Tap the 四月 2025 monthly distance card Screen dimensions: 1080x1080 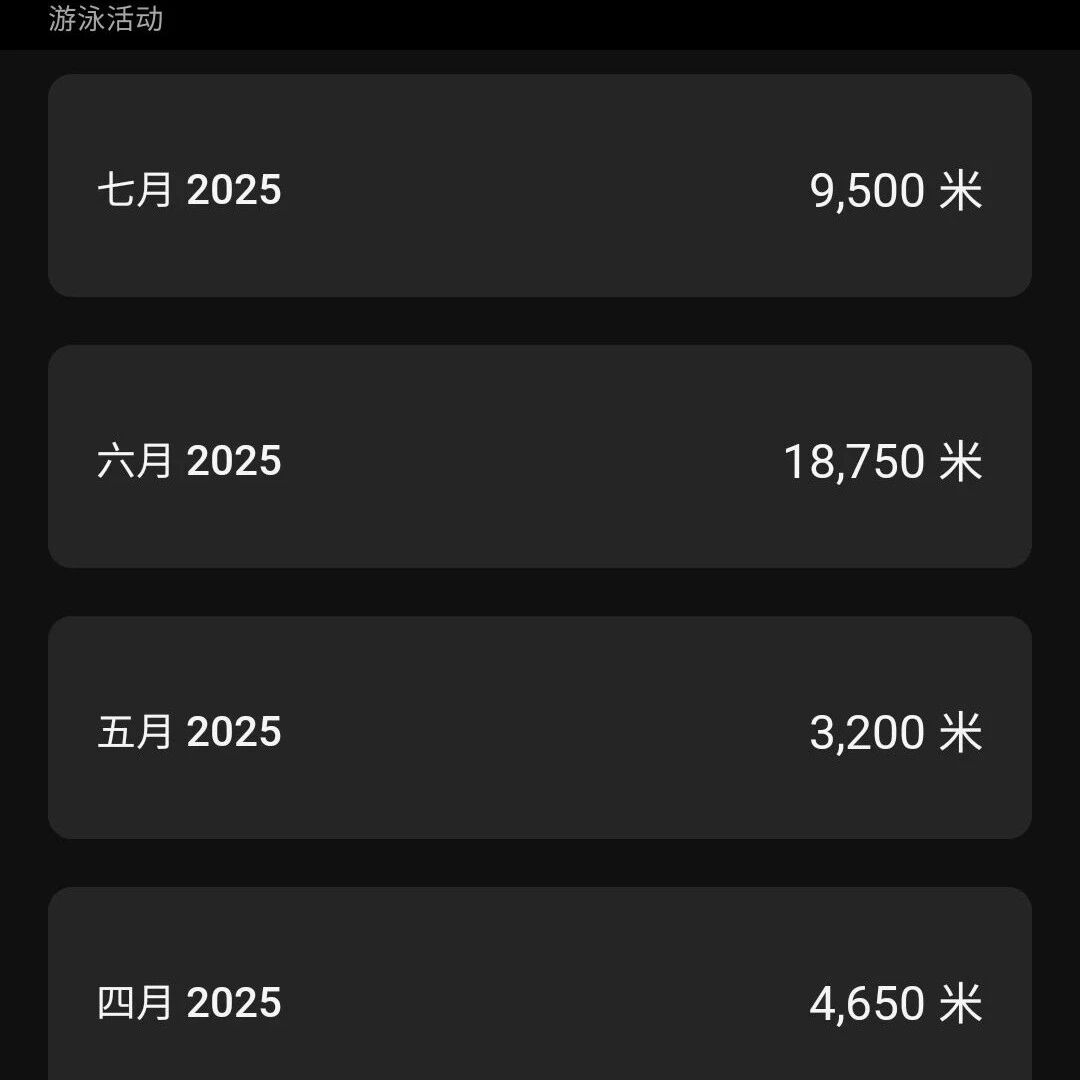tap(540, 990)
